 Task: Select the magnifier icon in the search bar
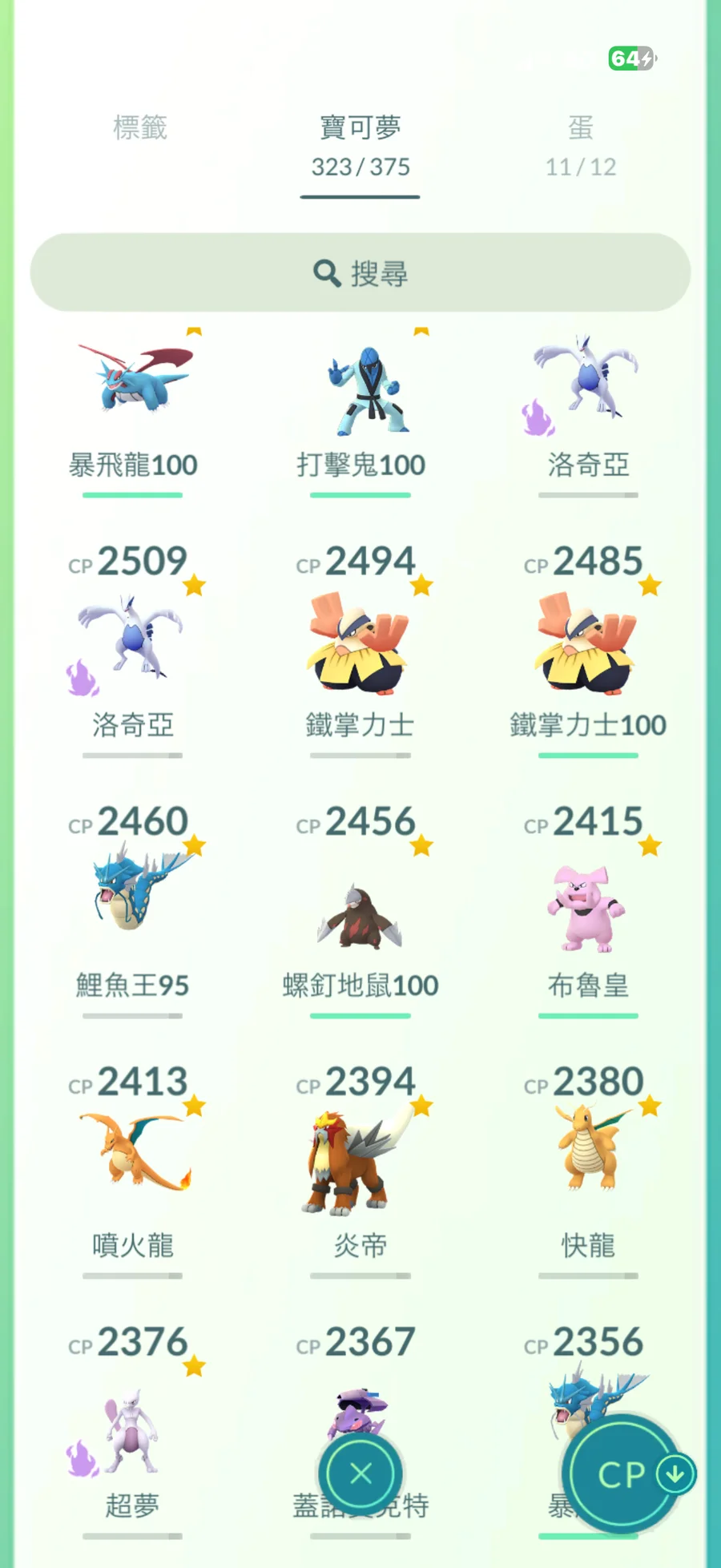pos(324,273)
